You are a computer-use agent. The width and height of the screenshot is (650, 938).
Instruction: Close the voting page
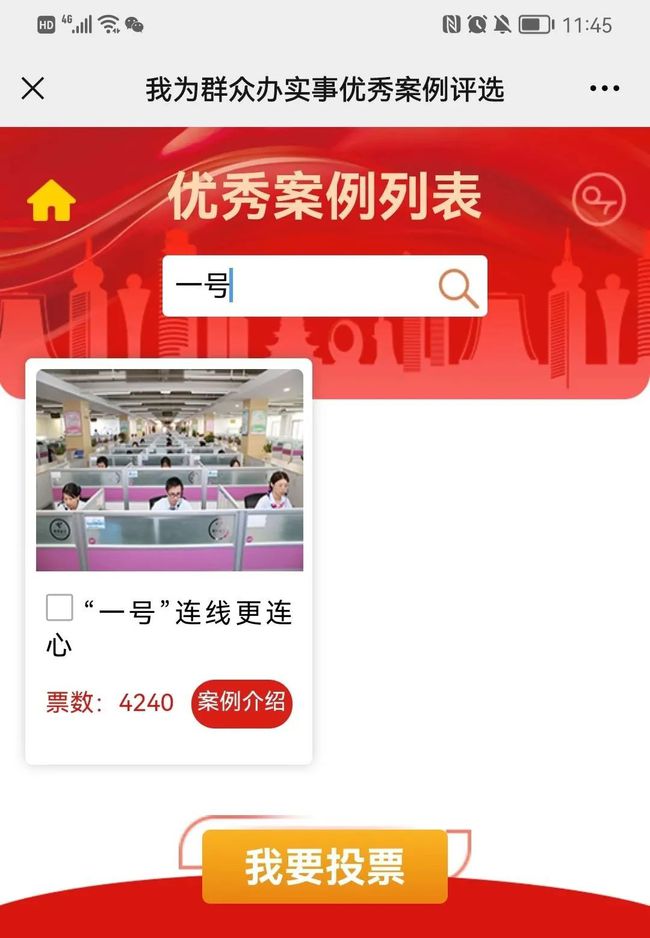click(x=33, y=89)
